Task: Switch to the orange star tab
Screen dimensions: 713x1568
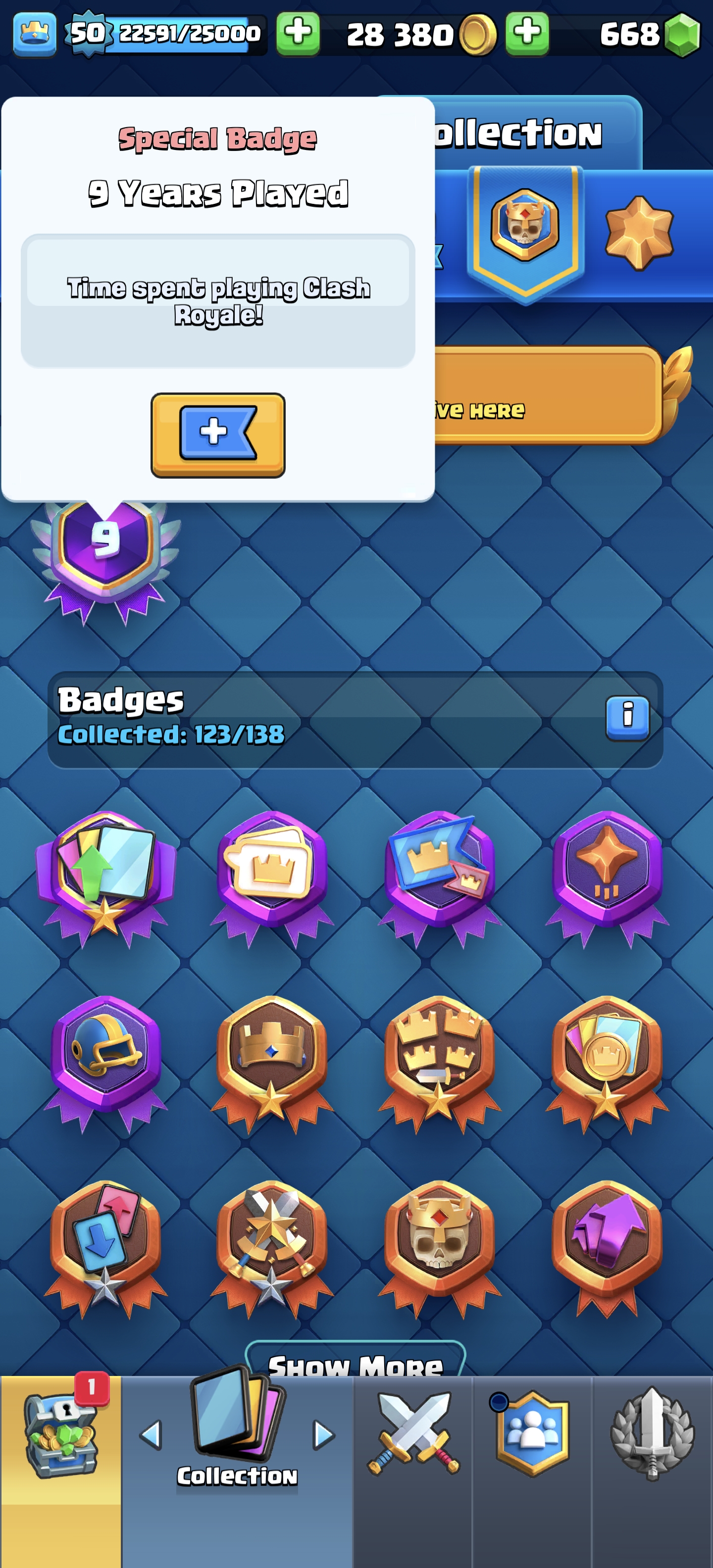Action: 639,232
